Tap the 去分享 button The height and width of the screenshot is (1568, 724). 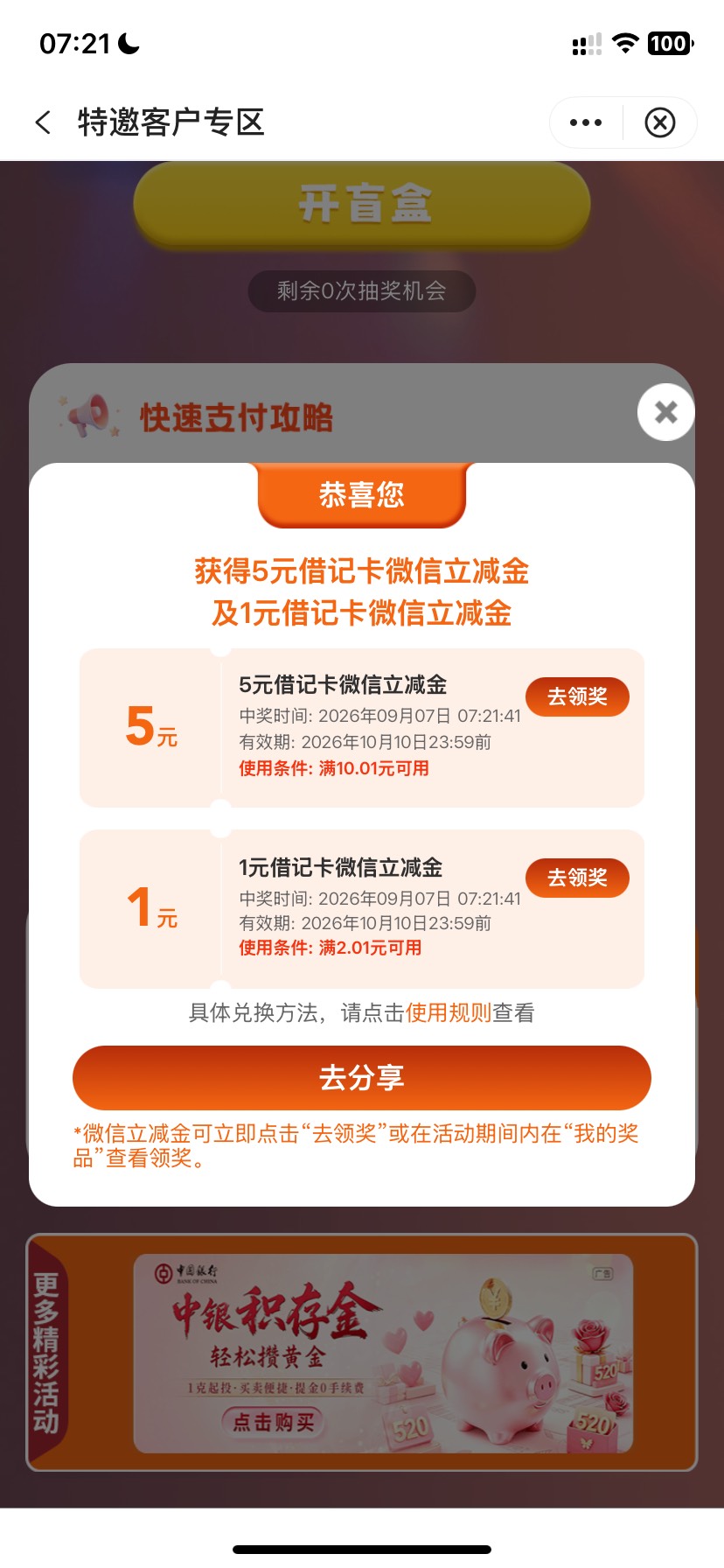click(x=362, y=1078)
